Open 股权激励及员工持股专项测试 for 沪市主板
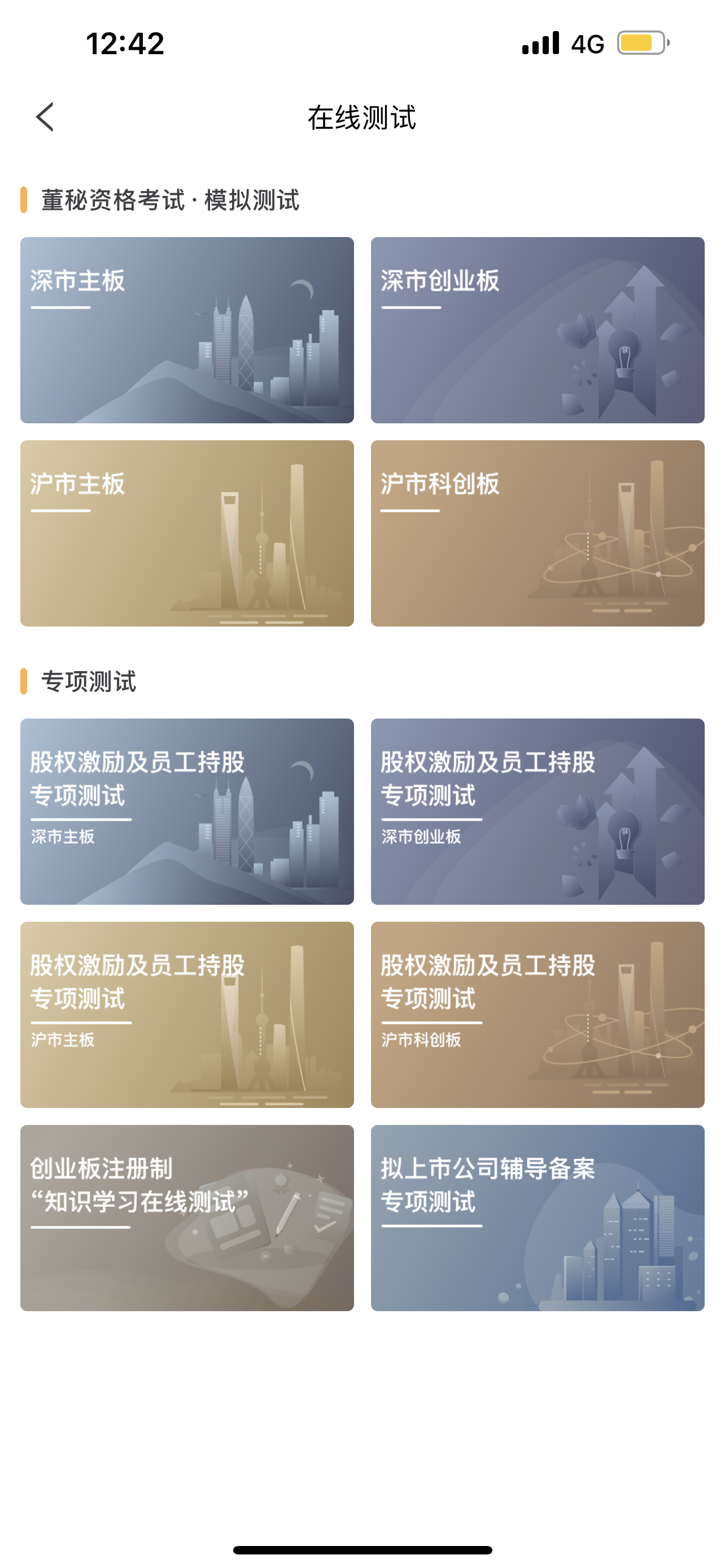725x1568 pixels. (x=187, y=1015)
